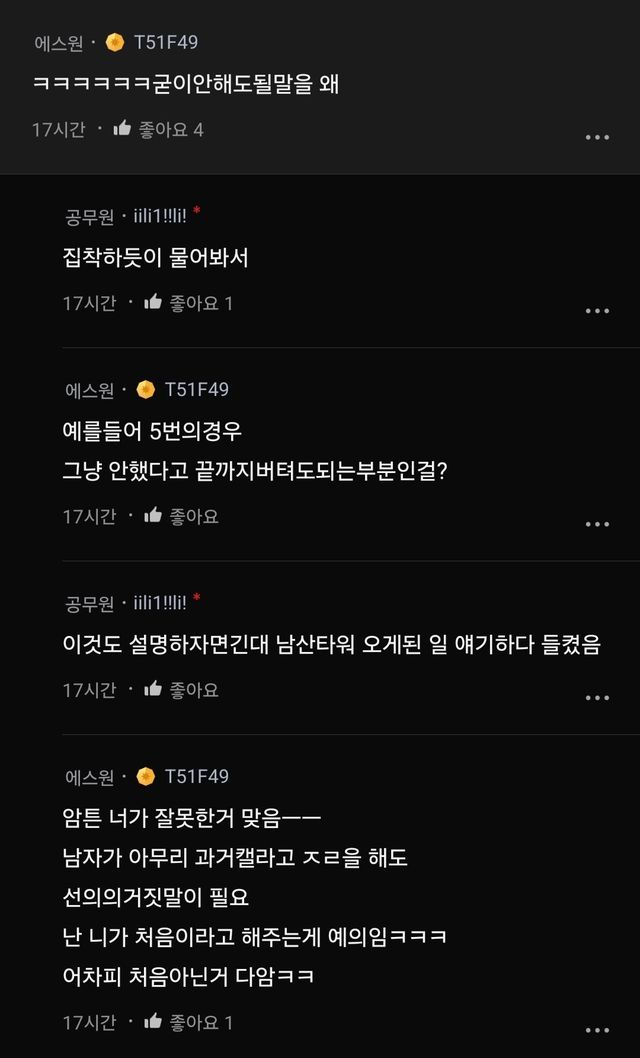
Task: Open overflow menu on '굳이안해도될말을 왜' comment
Action: click(x=597, y=137)
